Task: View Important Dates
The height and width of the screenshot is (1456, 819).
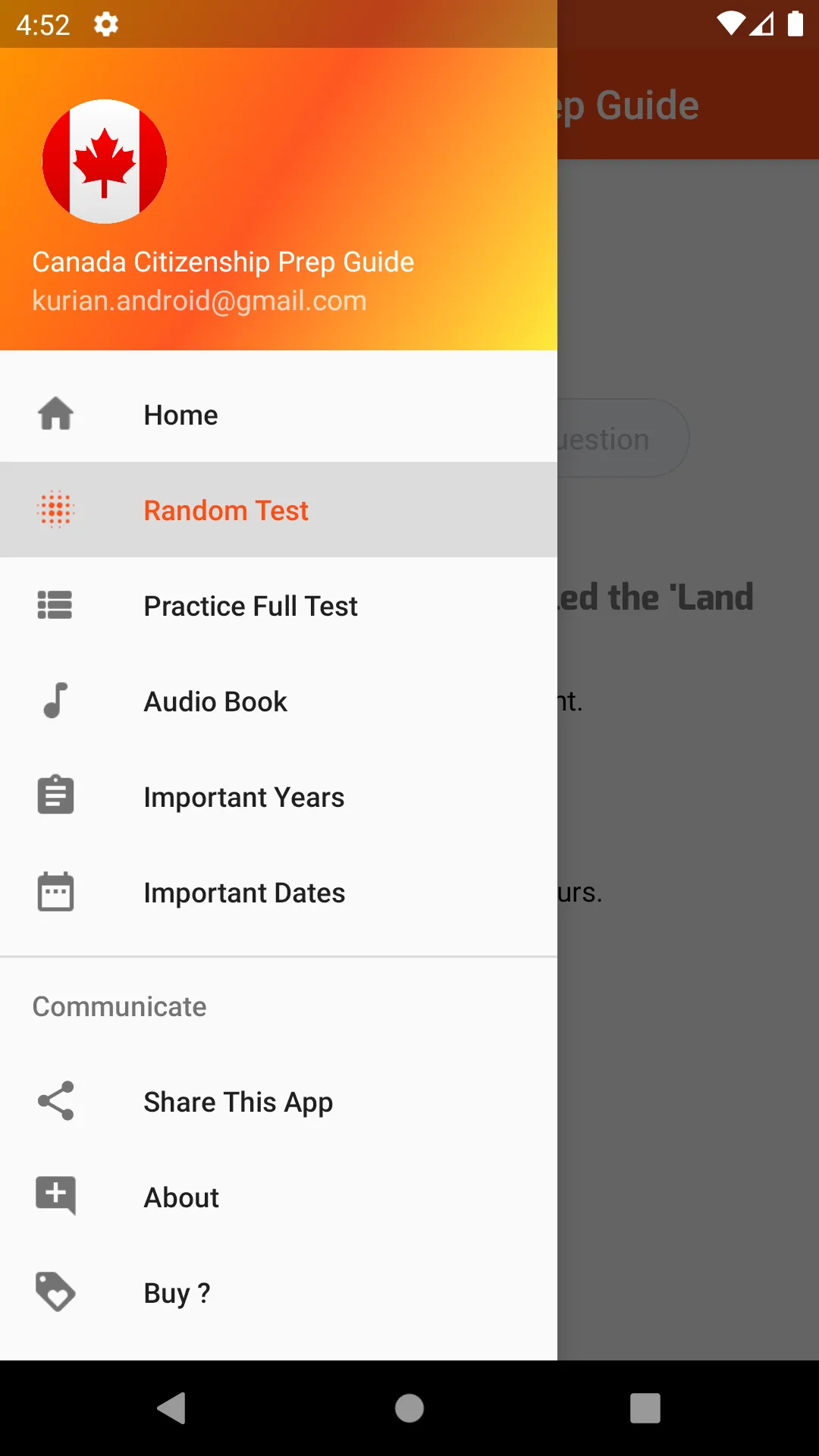Action: (244, 893)
